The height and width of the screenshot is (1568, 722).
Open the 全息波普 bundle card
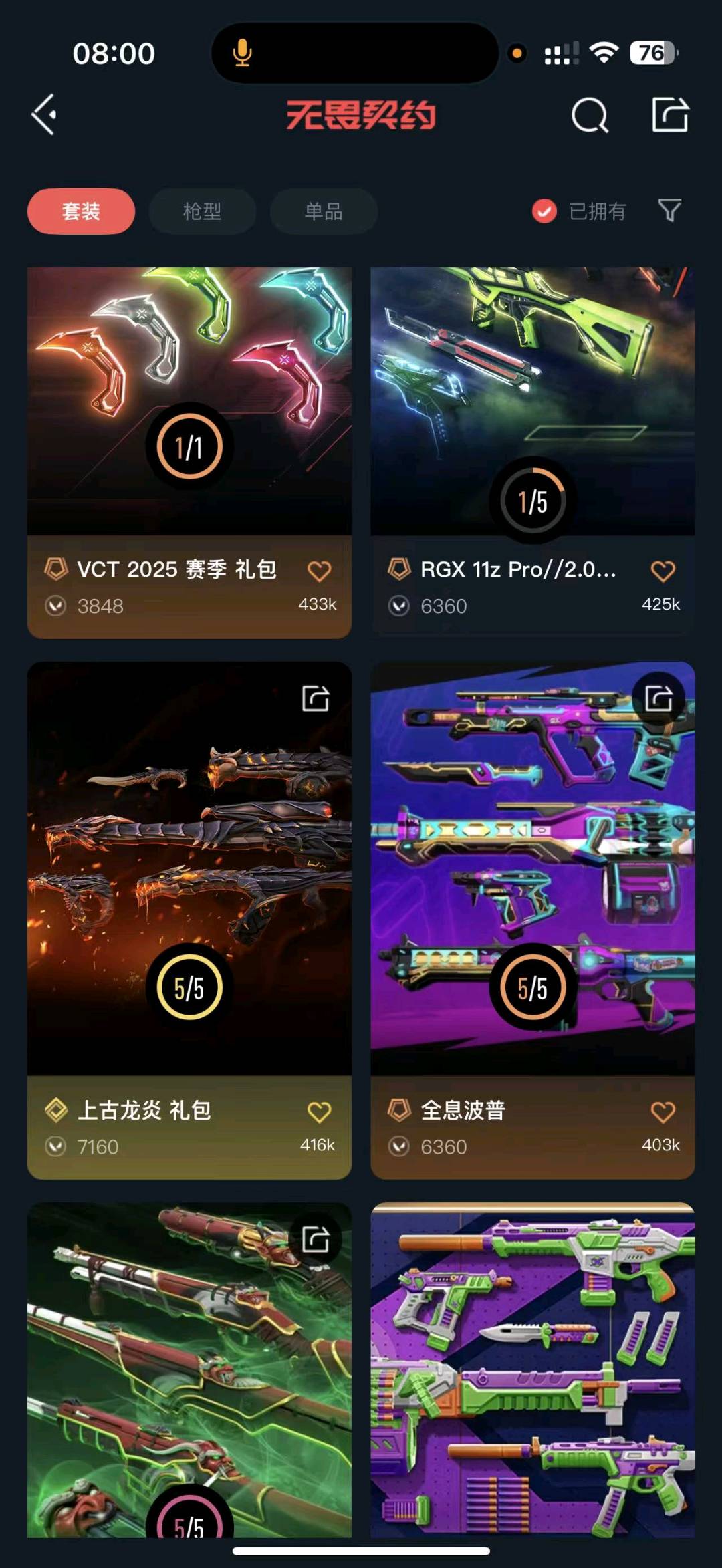(533, 920)
